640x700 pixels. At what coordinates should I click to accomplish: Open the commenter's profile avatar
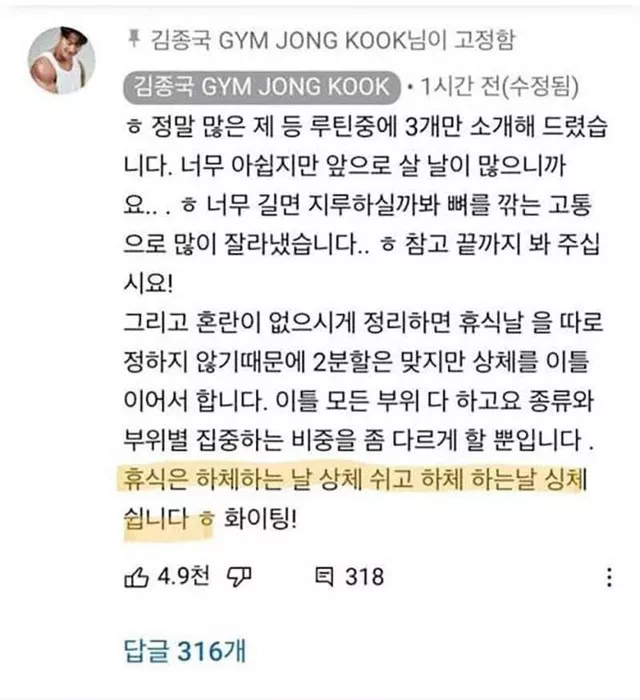tap(61, 61)
